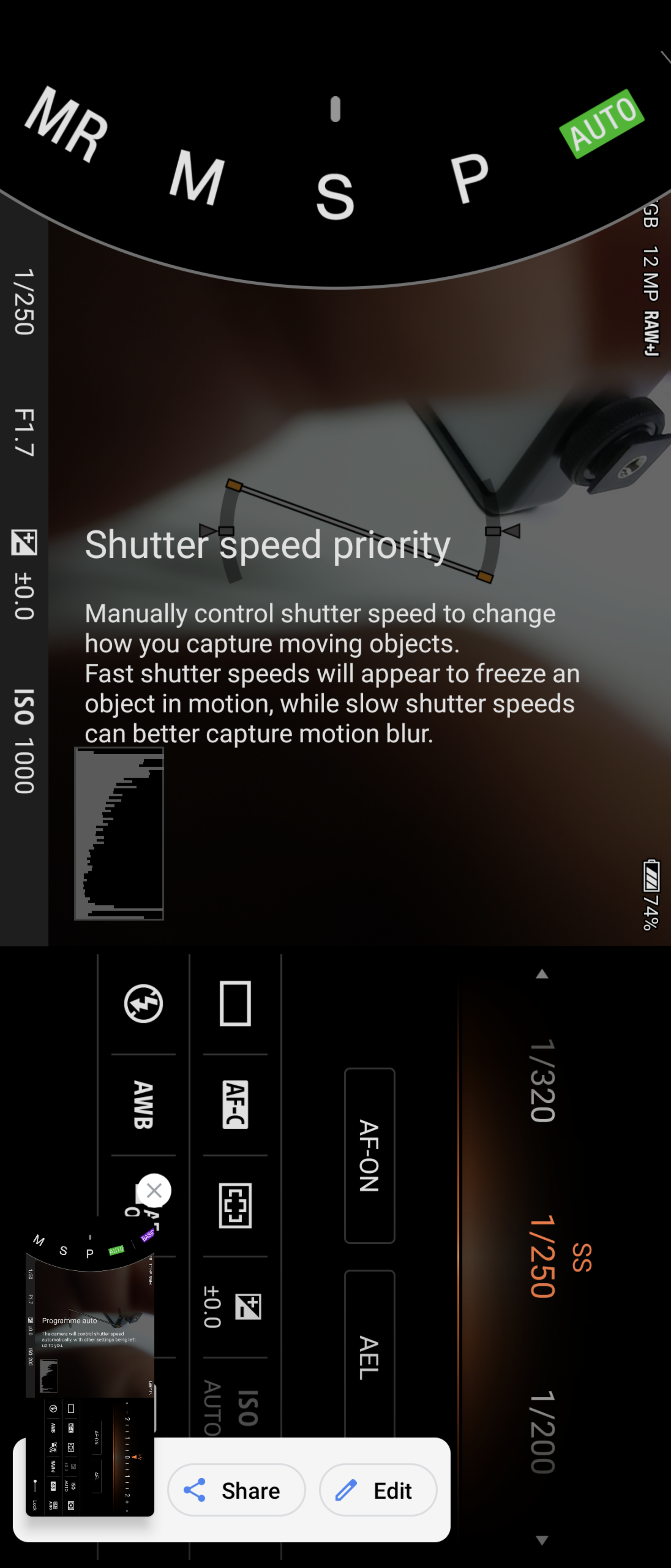Select the M manual mode
The height and width of the screenshot is (1568, 671).
coord(196,178)
